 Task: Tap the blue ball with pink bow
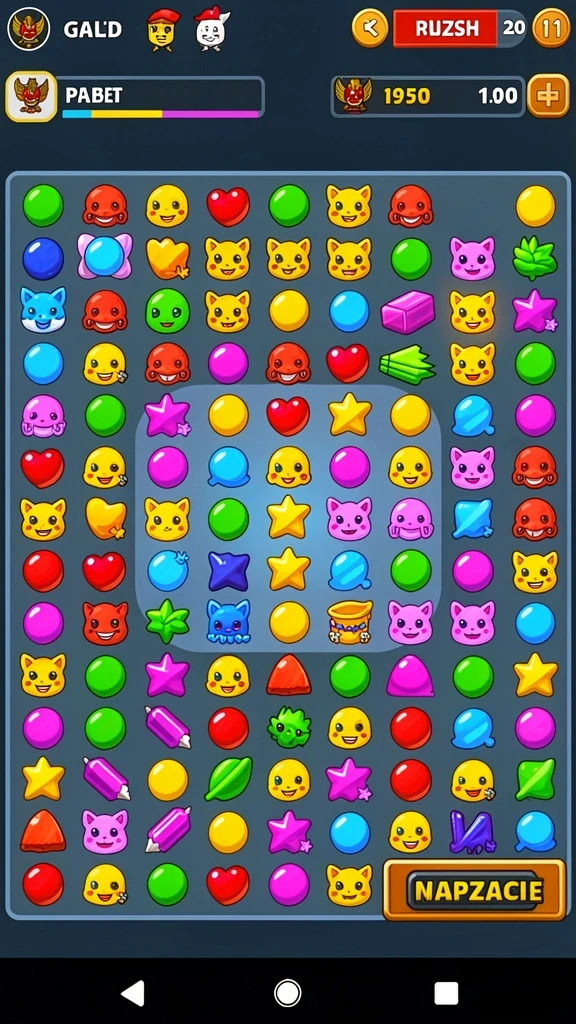(x=104, y=256)
